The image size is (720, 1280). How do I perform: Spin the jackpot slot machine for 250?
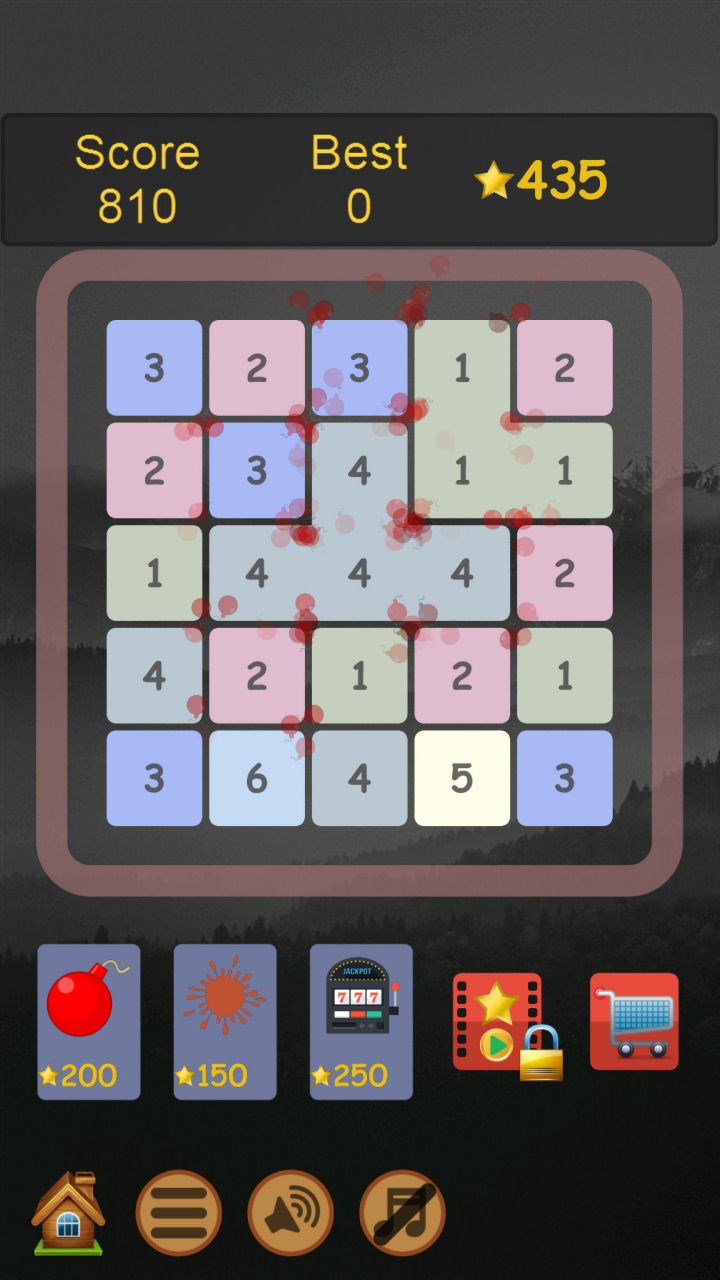(x=361, y=1020)
